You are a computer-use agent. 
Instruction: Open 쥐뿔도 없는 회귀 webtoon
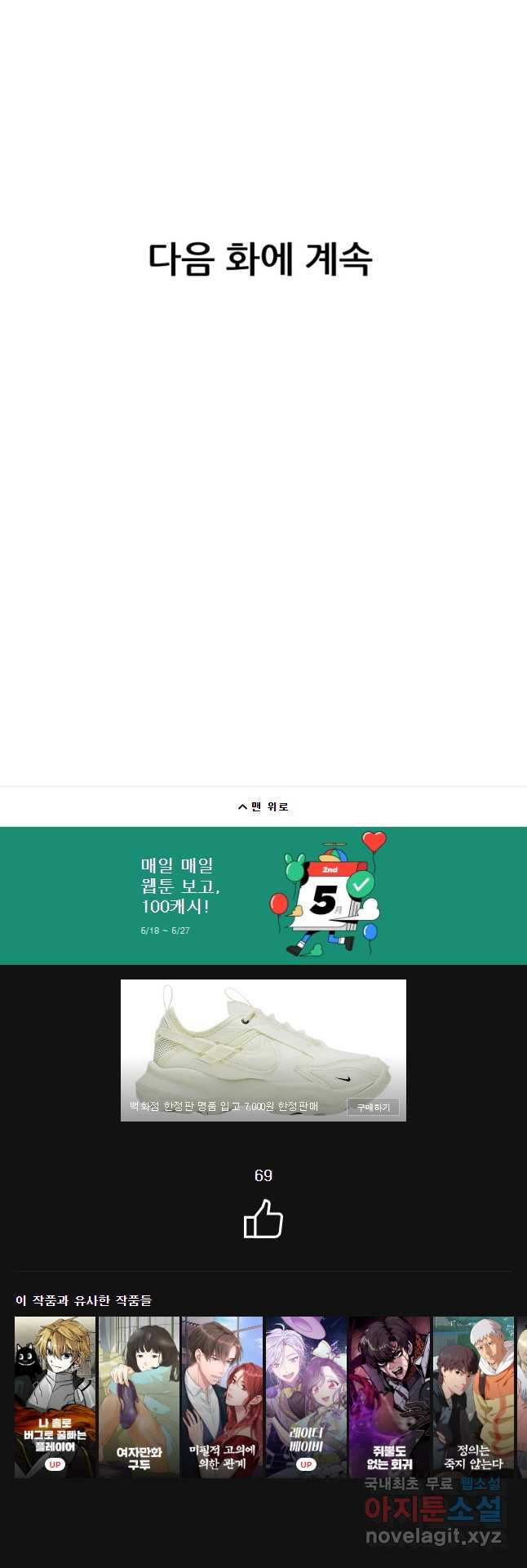pos(389,1397)
